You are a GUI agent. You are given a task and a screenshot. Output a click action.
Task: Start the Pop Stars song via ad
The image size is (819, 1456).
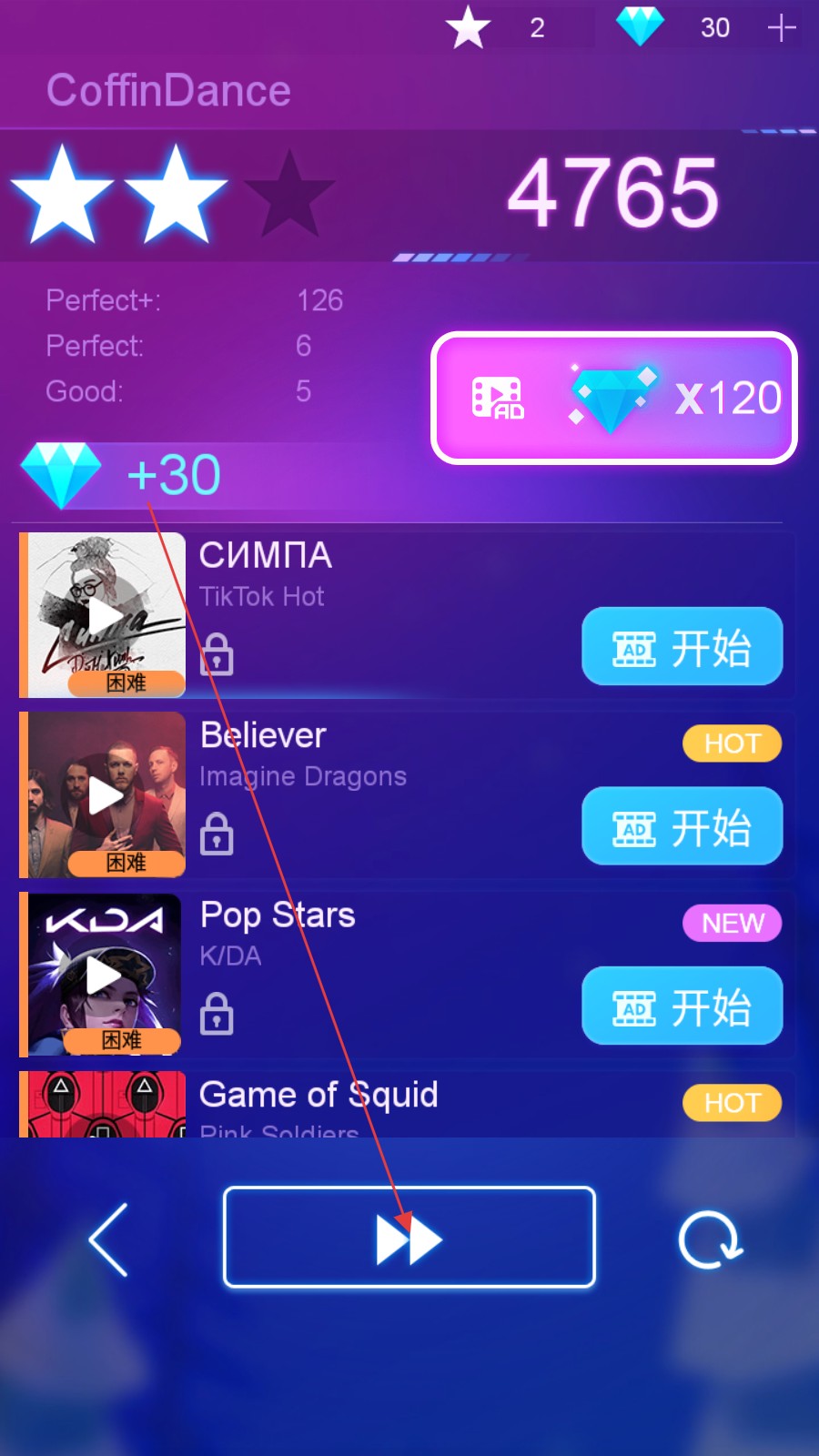point(682,1006)
